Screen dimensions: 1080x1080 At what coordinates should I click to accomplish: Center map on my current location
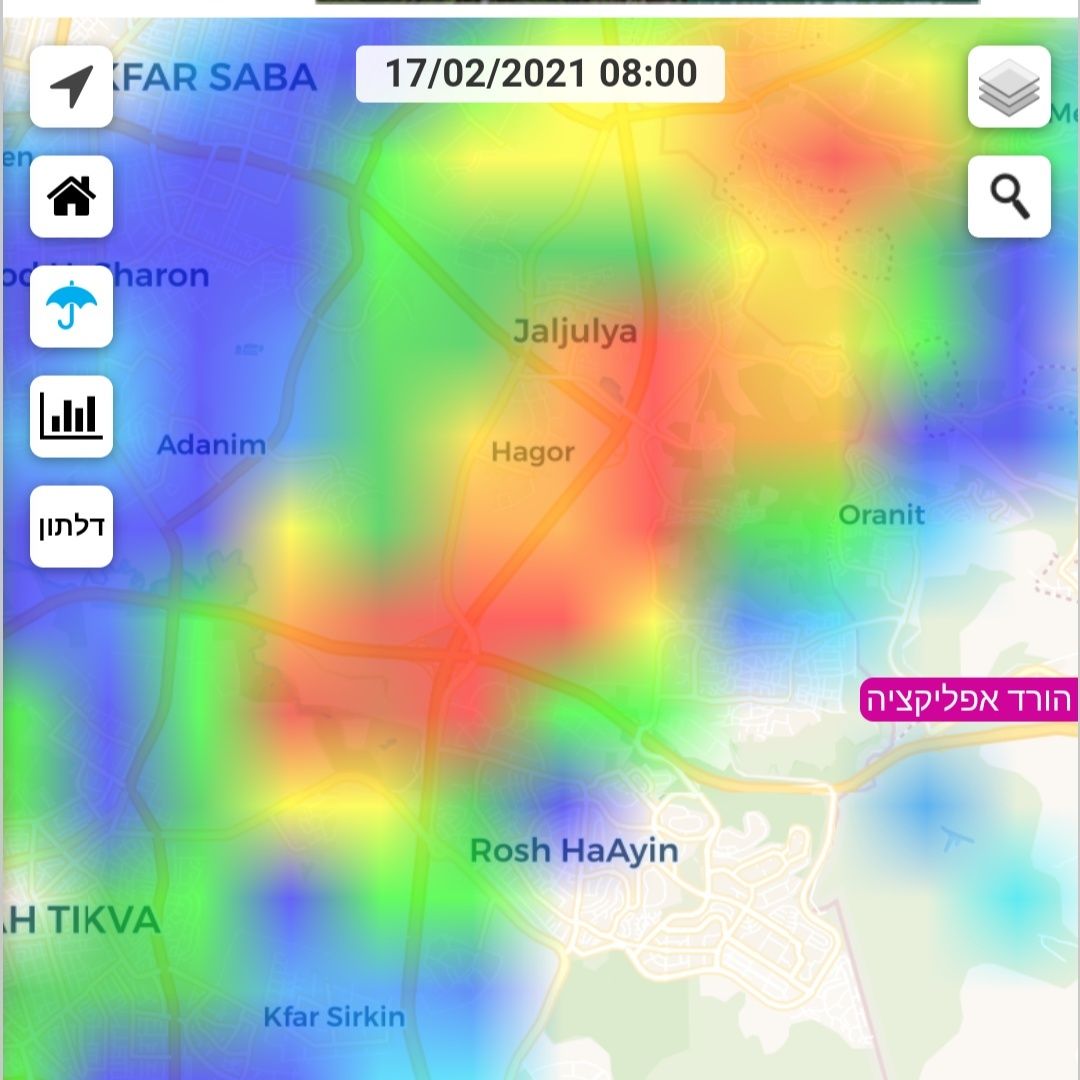[71, 87]
